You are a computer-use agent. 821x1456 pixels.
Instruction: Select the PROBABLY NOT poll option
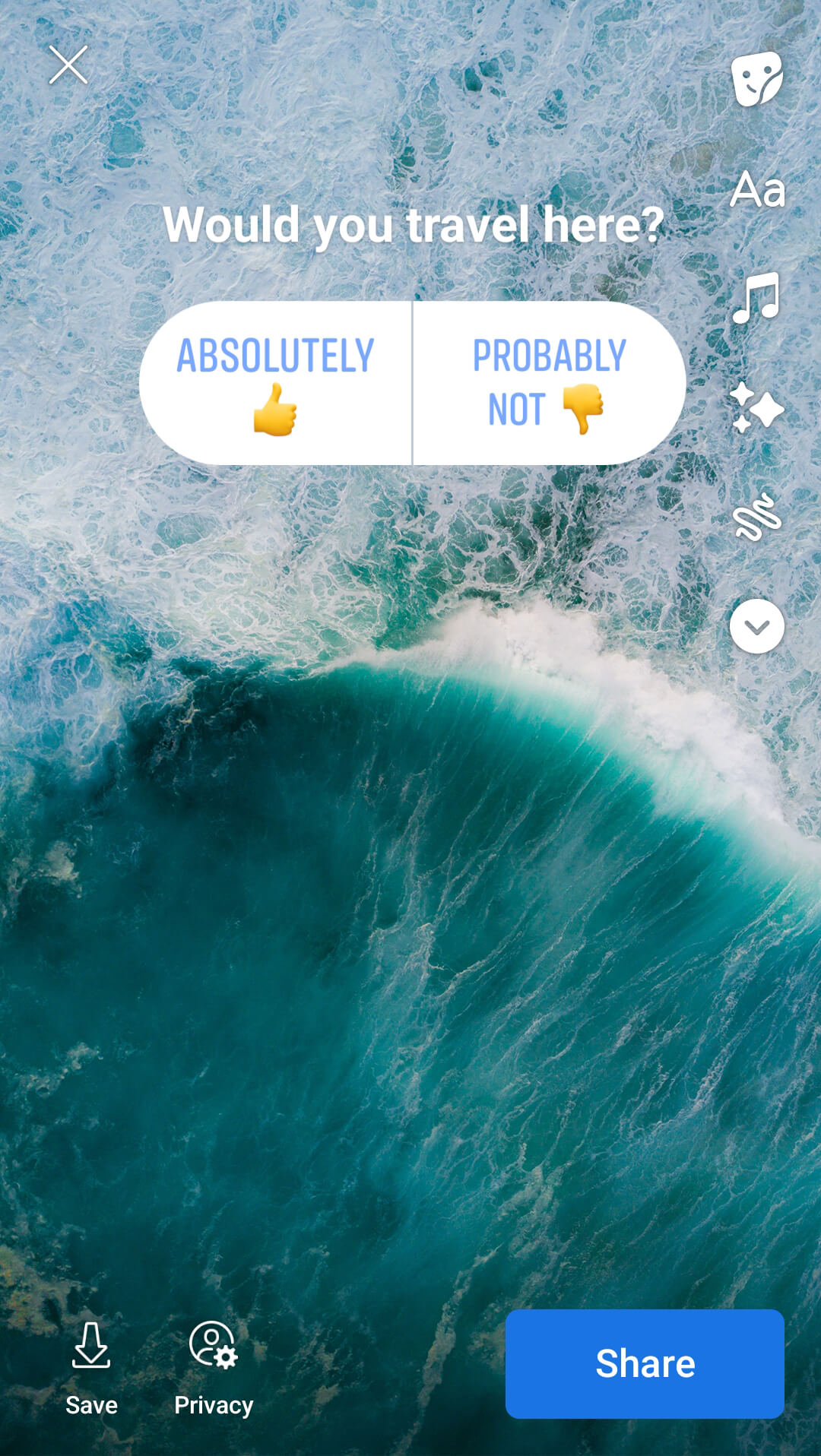point(549,384)
